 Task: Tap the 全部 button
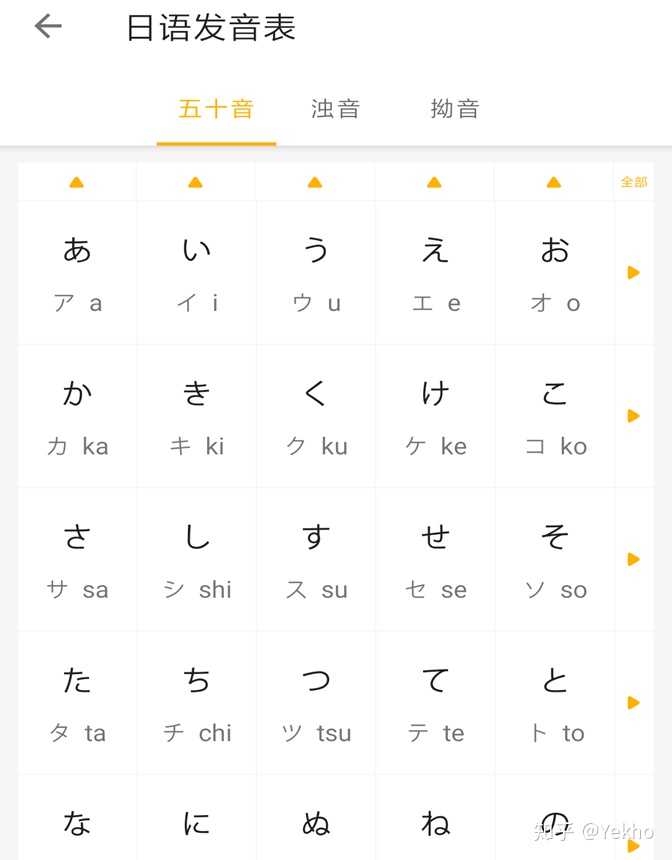point(634,182)
